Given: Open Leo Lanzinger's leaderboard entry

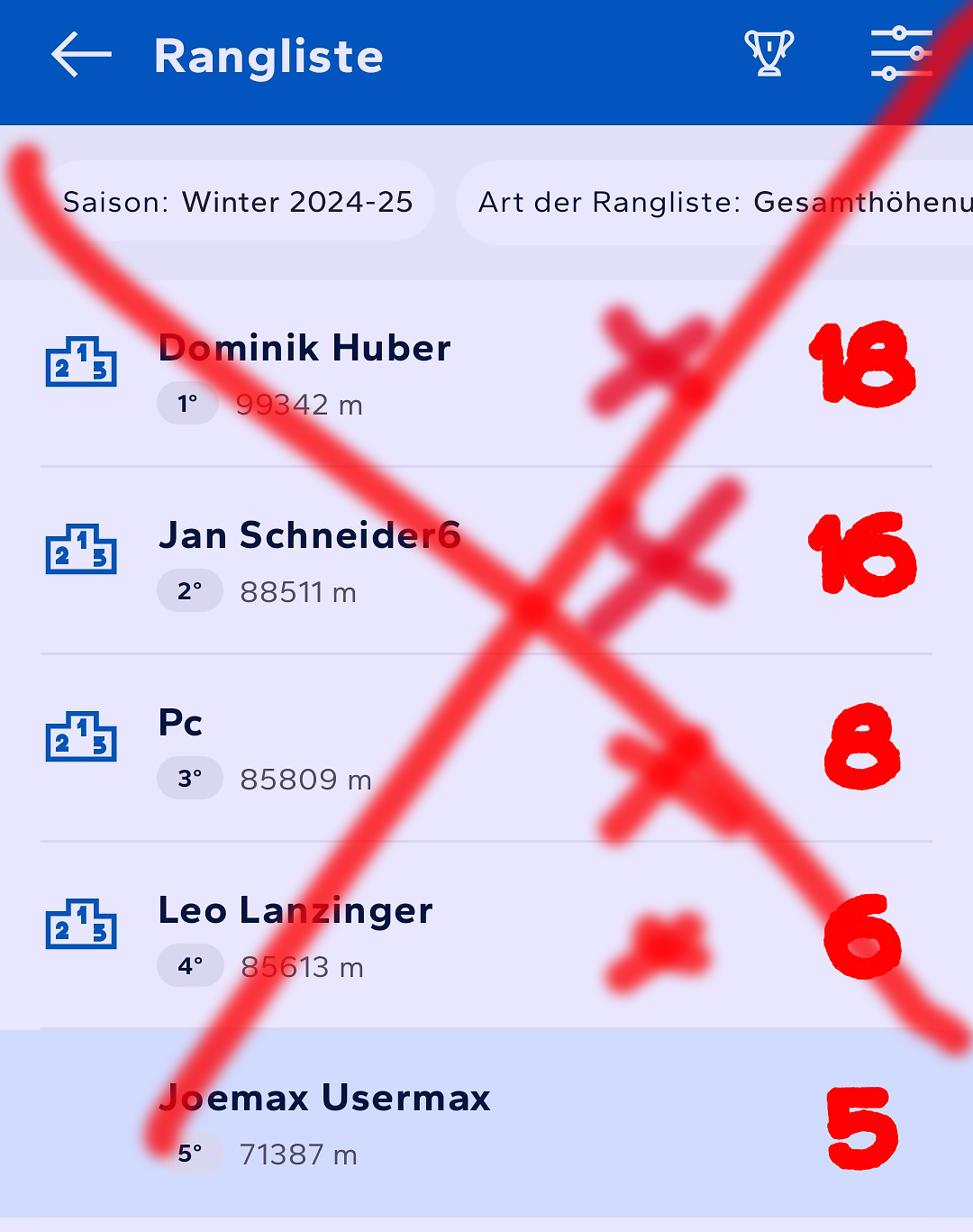Looking at the screenshot, I should tap(296, 935).
